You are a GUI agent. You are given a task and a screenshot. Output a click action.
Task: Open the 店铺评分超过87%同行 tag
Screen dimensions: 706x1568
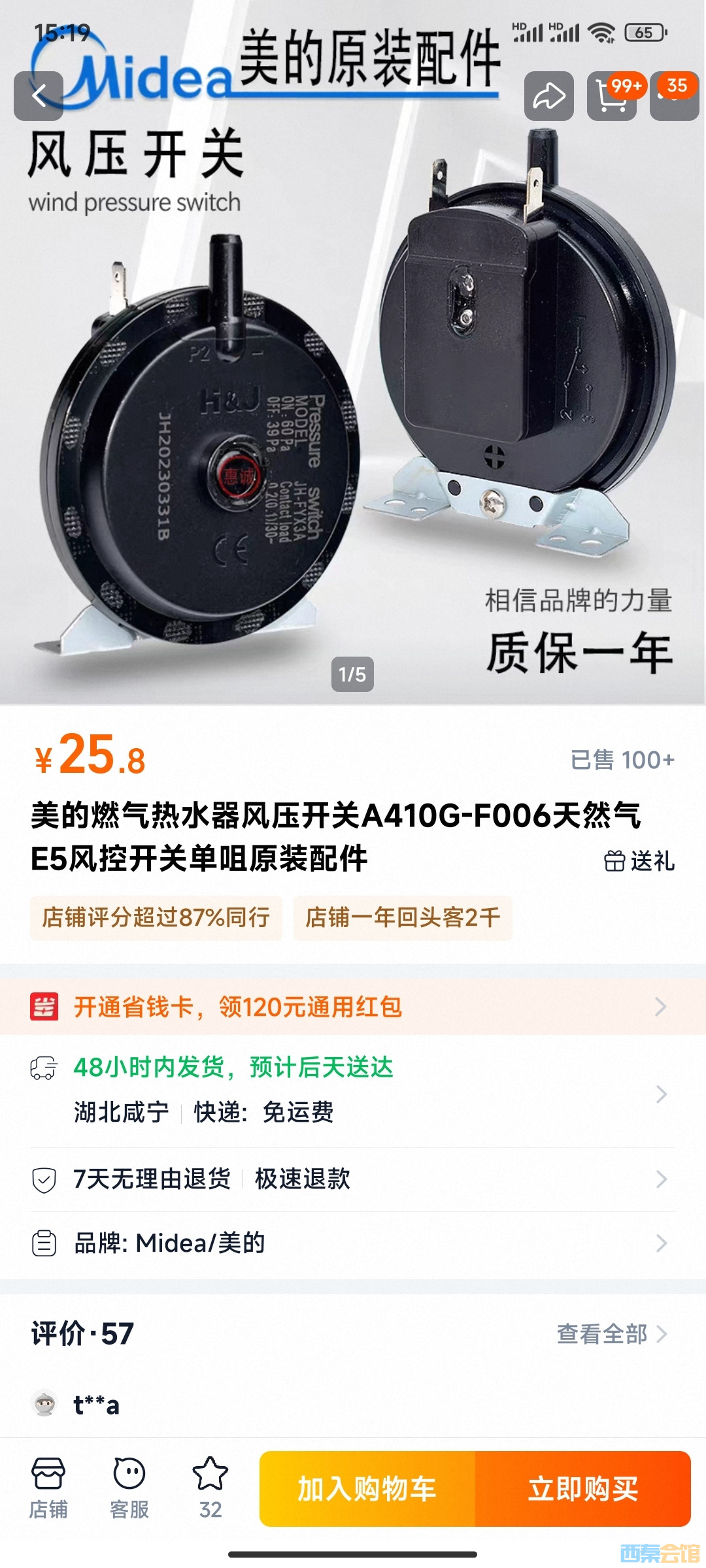[x=156, y=918]
